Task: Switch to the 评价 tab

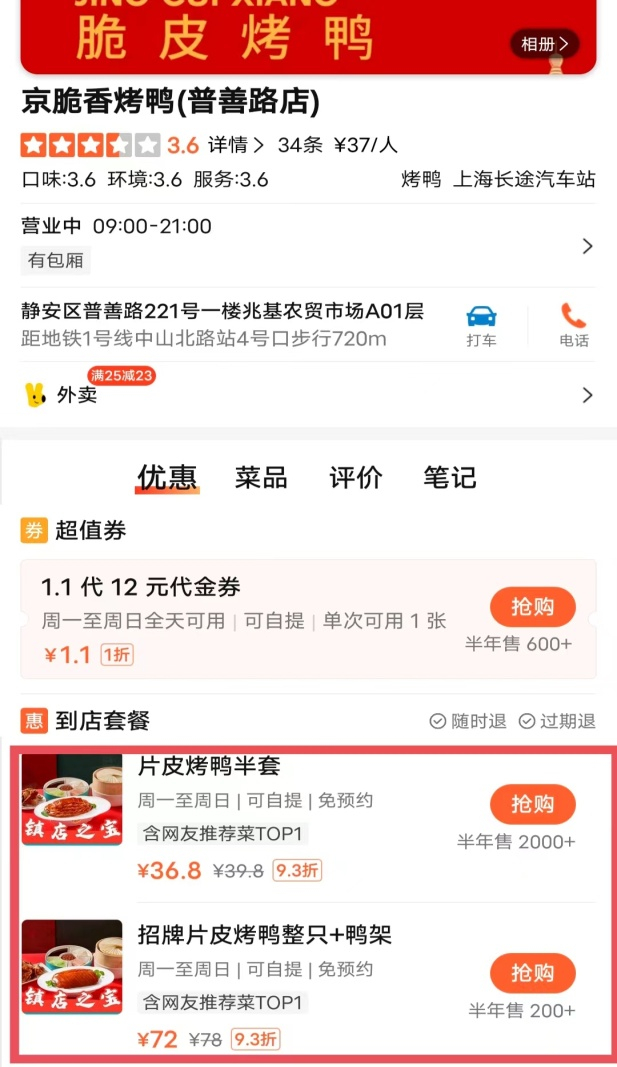Action: [x=356, y=478]
